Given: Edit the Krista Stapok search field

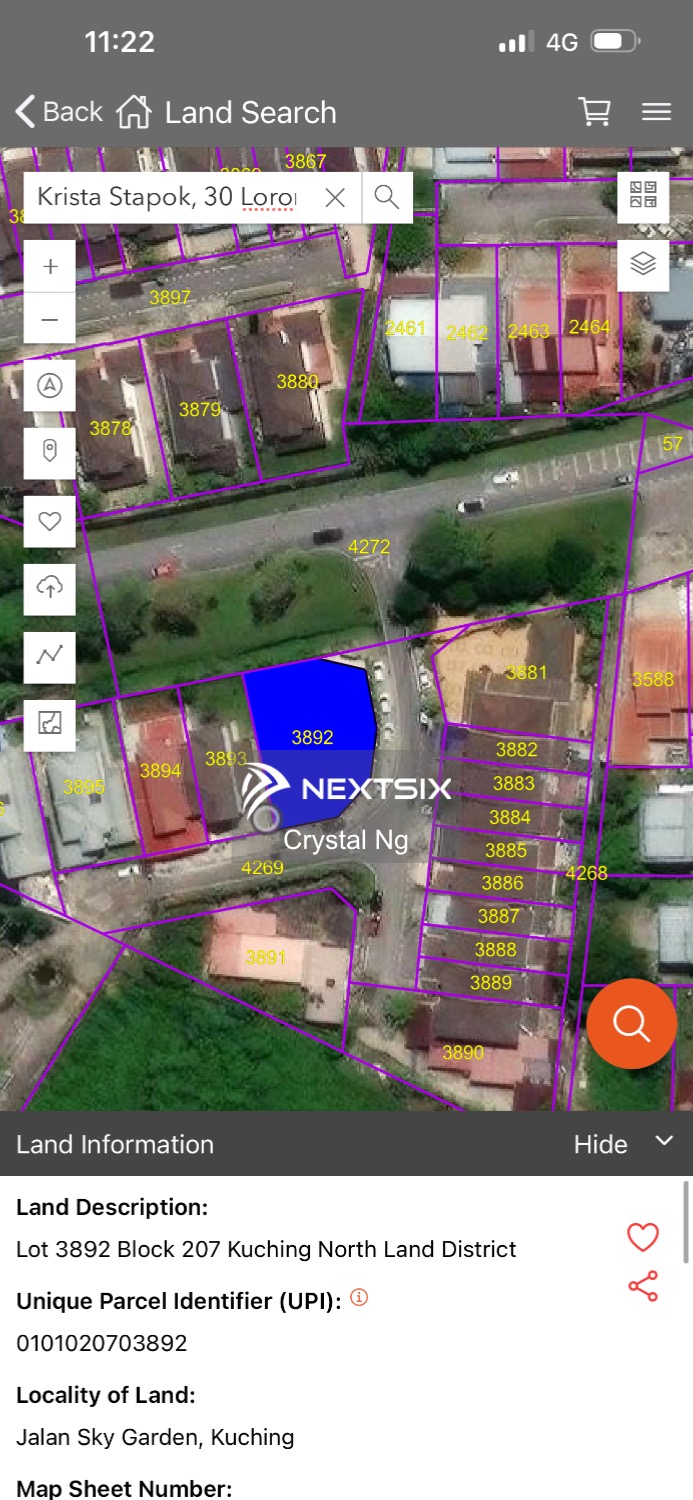Looking at the screenshot, I should coord(166,197).
